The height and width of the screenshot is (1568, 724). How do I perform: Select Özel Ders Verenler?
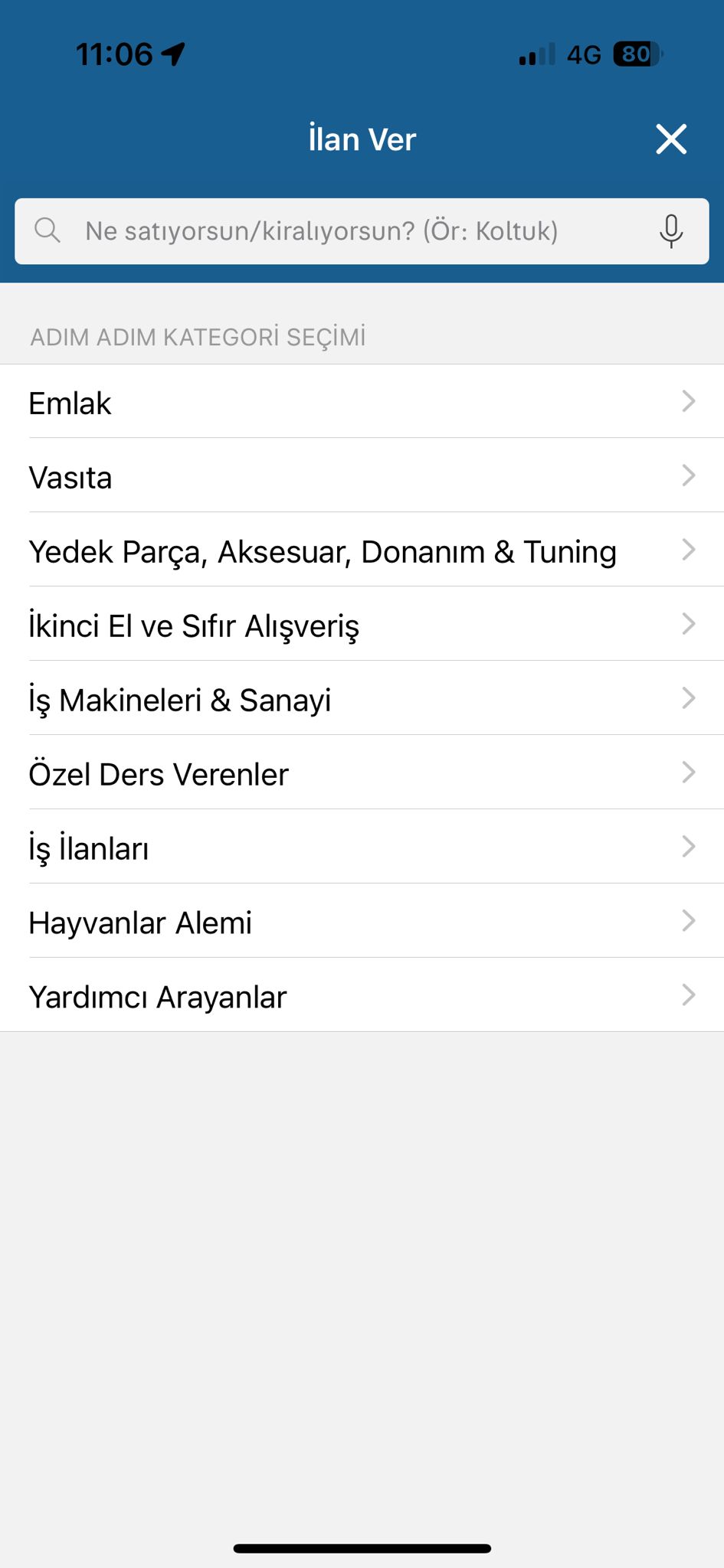tap(362, 773)
